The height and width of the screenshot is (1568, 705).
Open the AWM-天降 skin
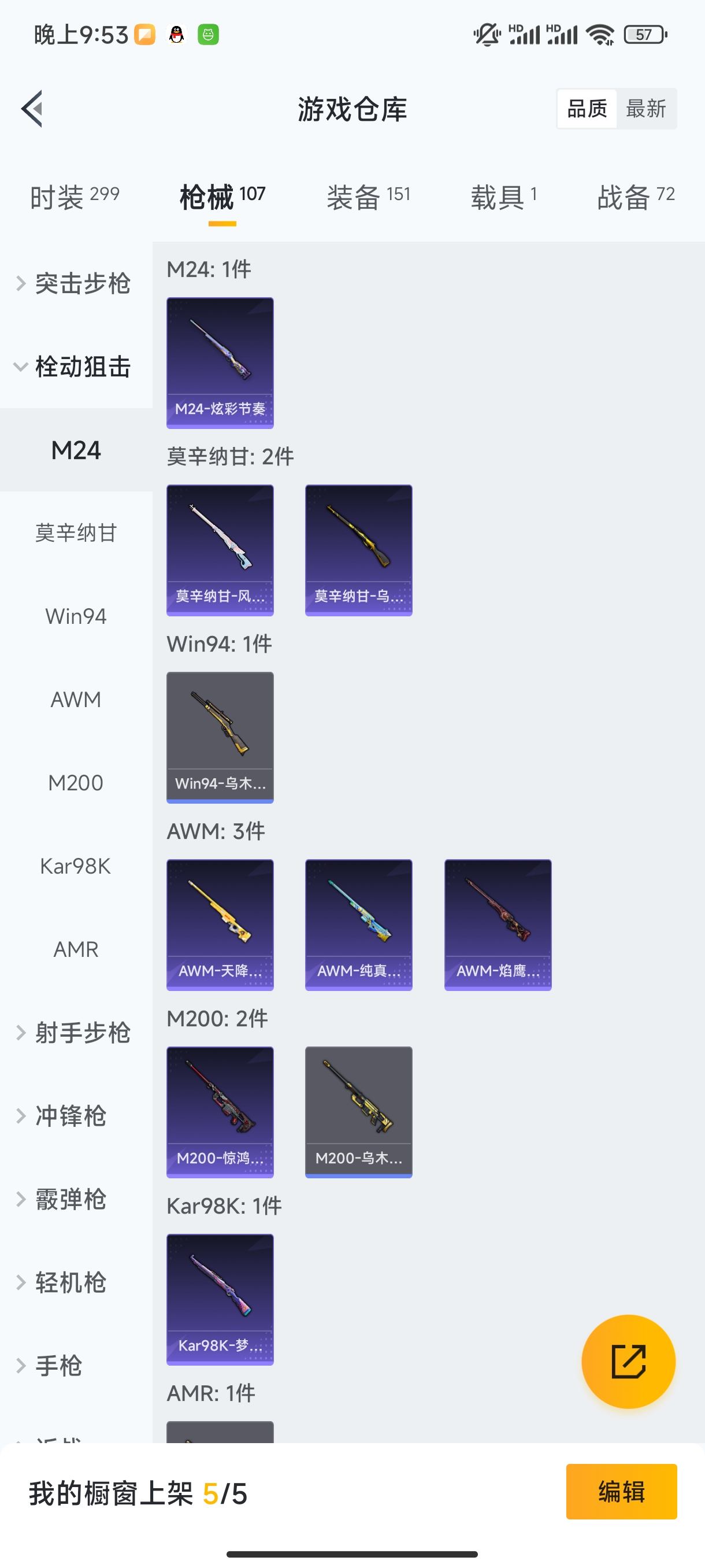pyautogui.click(x=220, y=924)
